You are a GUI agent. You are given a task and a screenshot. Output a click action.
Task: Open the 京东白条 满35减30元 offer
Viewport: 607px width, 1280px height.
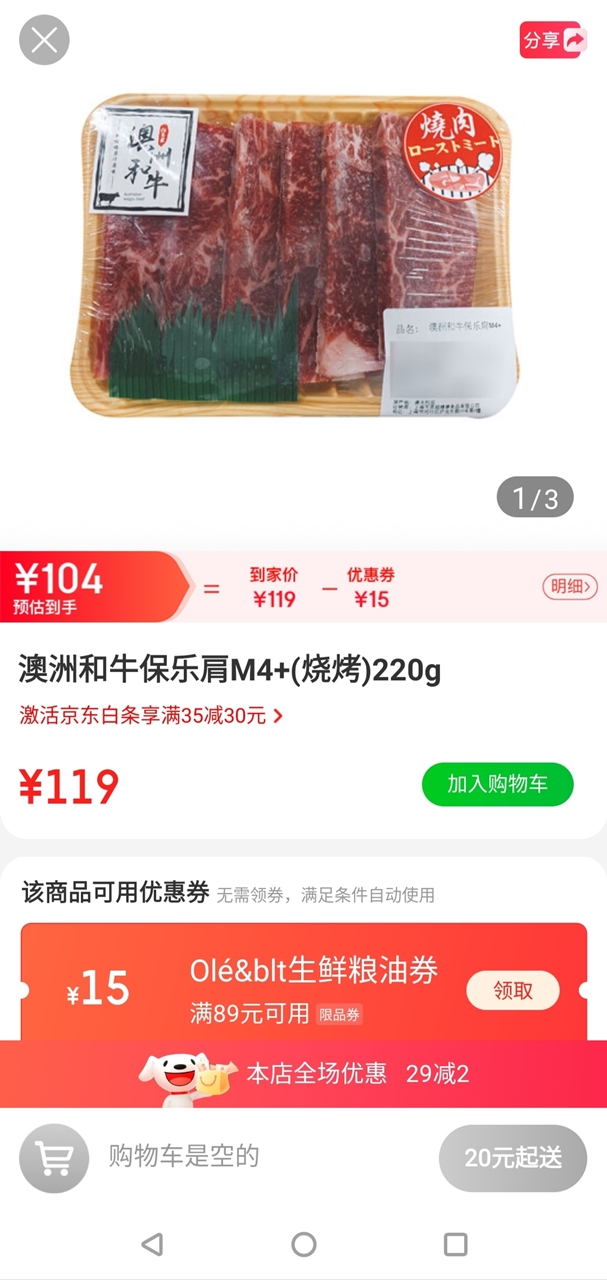(151, 716)
